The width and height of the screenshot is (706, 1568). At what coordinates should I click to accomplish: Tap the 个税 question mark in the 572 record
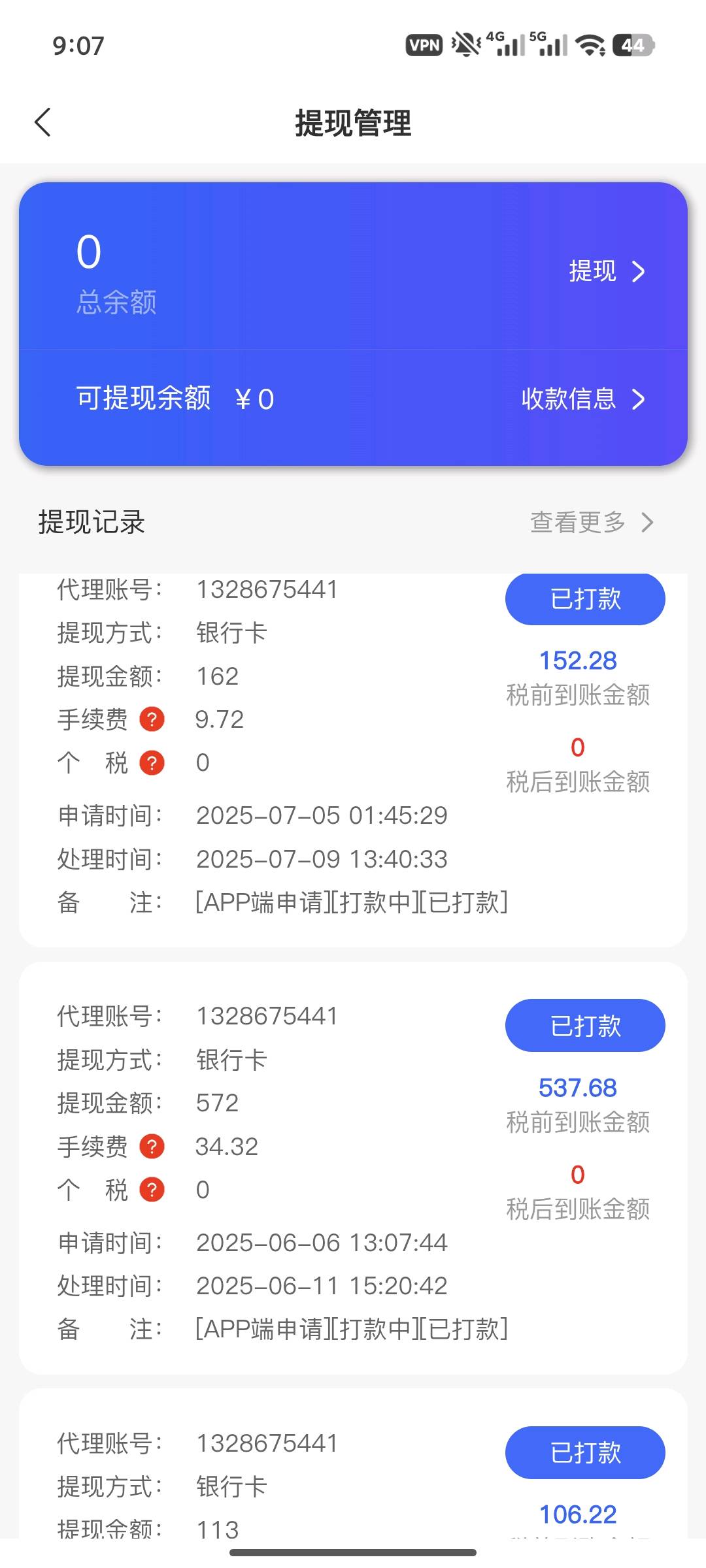pyautogui.click(x=152, y=1190)
